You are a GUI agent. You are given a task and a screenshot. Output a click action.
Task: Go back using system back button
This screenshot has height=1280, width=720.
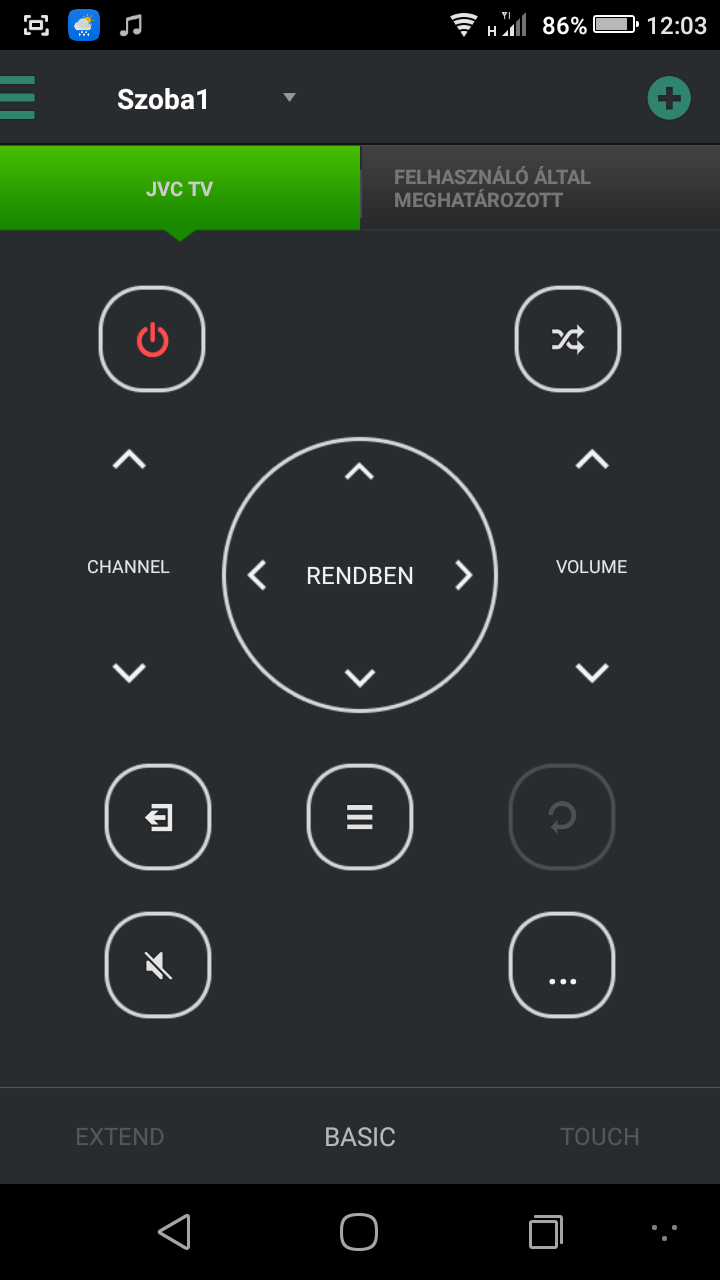click(x=174, y=1232)
